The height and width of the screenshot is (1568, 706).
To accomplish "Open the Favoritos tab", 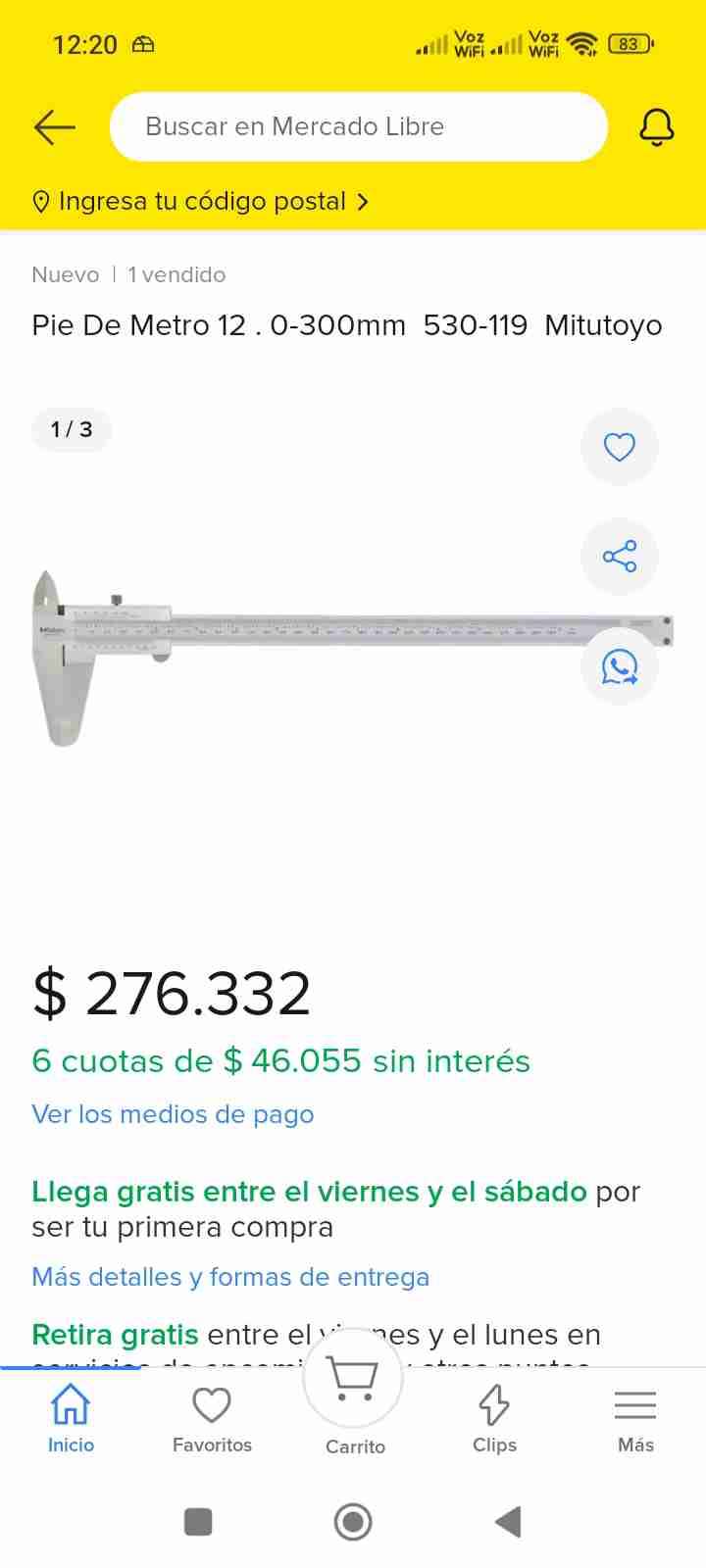I will pos(212,1418).
